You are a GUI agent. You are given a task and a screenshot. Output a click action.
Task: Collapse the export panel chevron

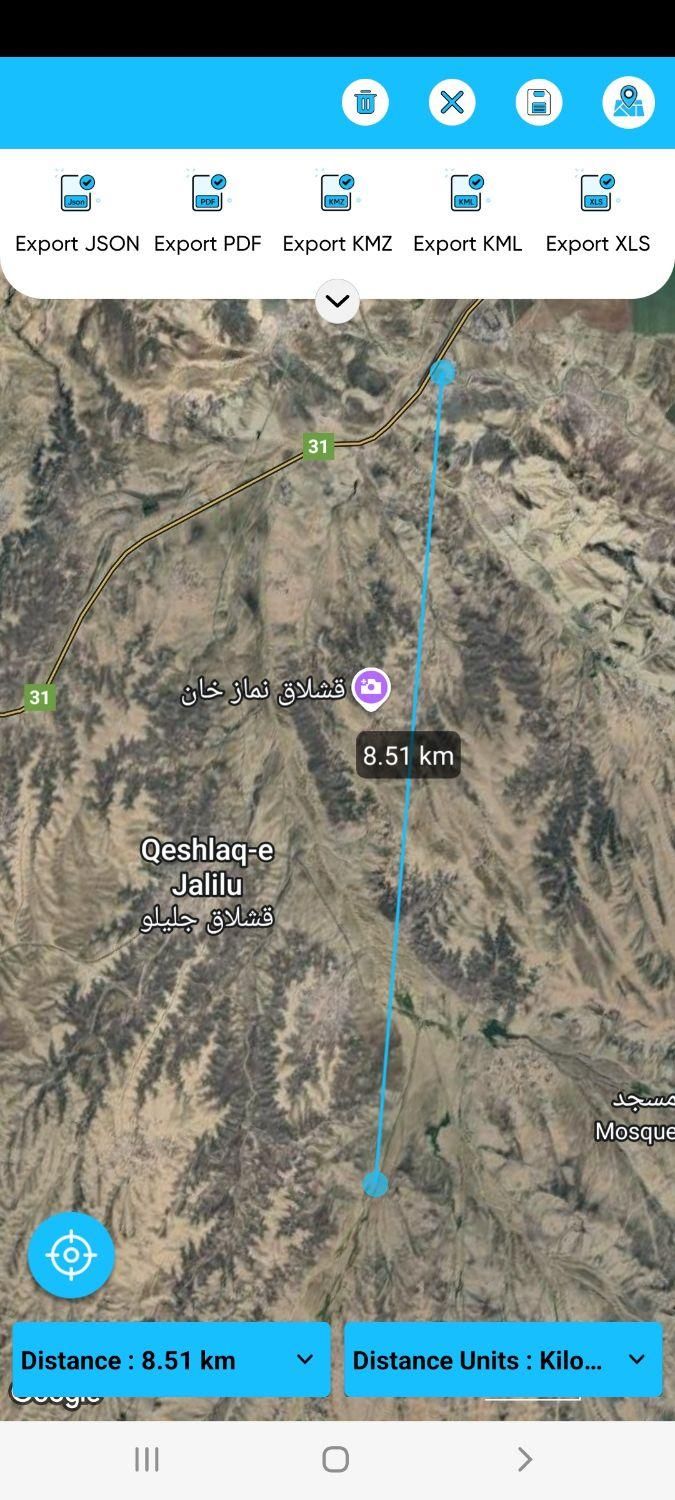[x=337, y=301]
